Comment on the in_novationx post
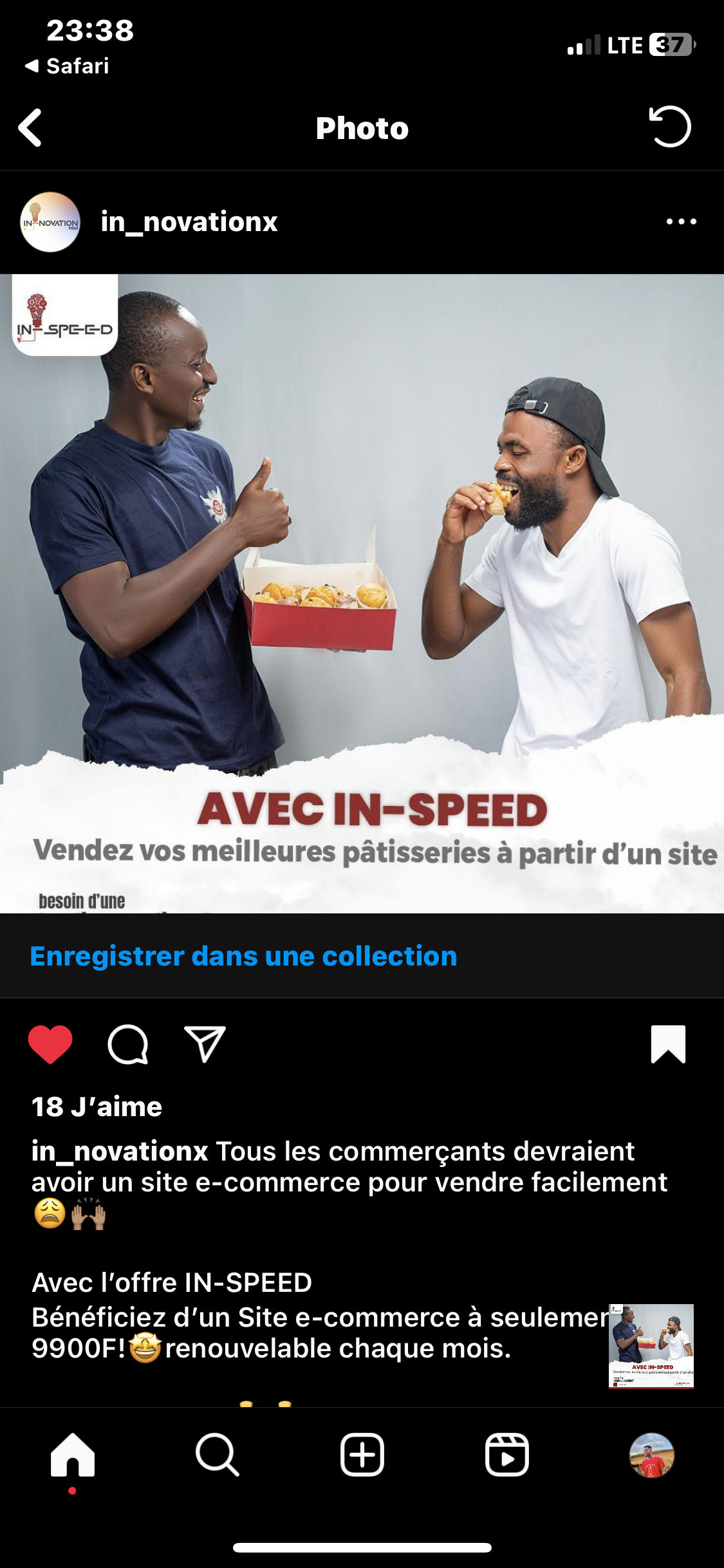The height and width of the screenshot is (1568, 724). (x=128, y=1044)
